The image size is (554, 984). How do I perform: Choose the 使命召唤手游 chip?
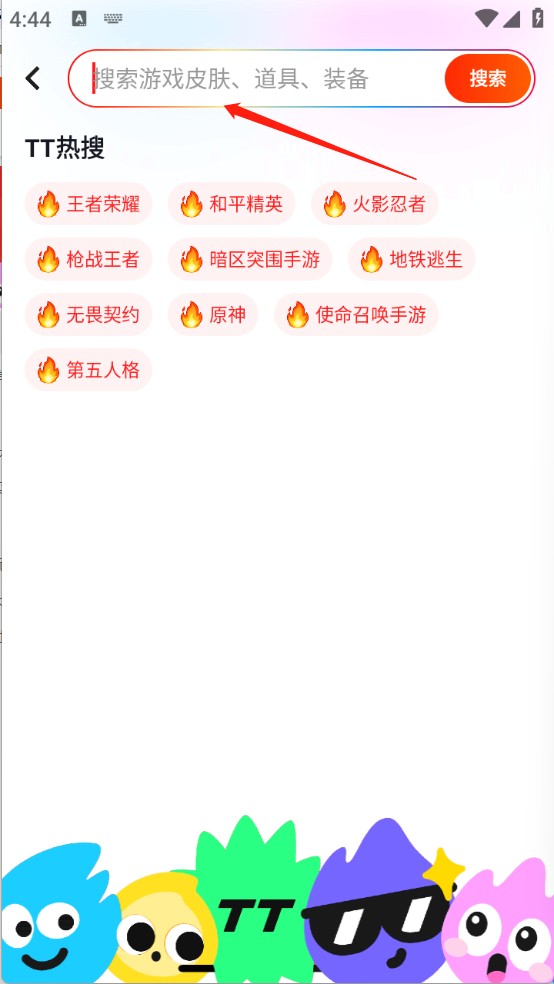(356, 314)
